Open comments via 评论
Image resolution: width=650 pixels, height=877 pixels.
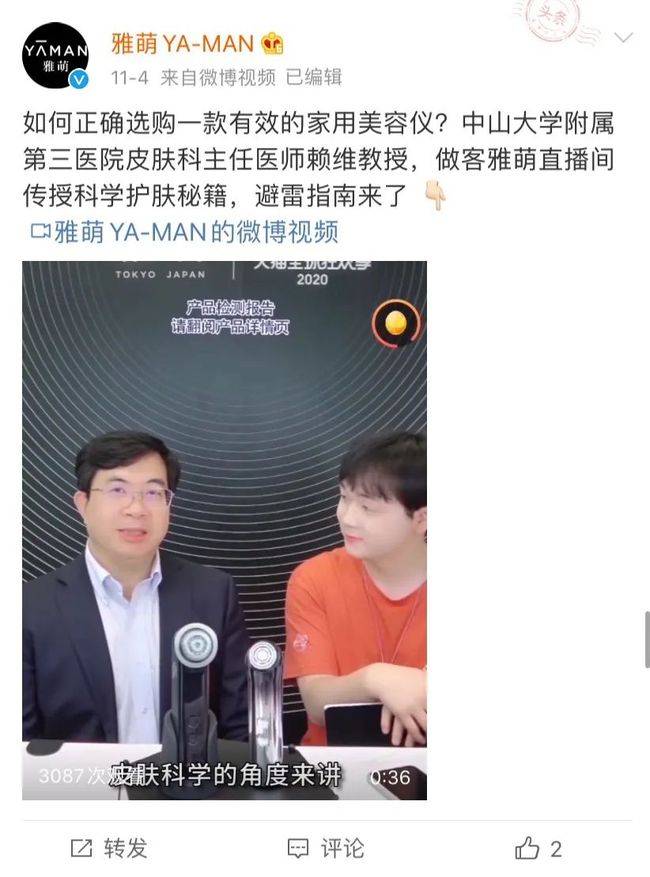325,849
